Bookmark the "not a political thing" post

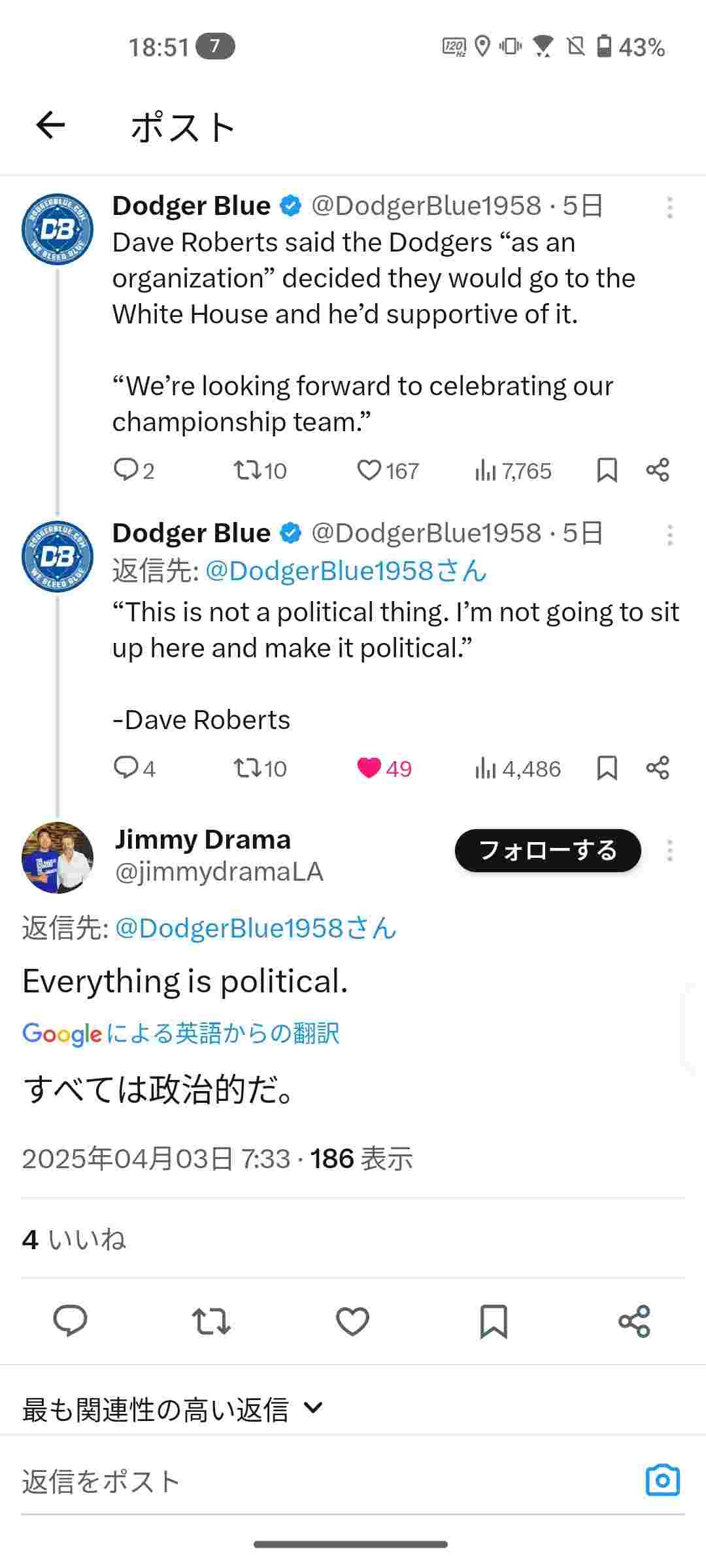click(607, 768)
